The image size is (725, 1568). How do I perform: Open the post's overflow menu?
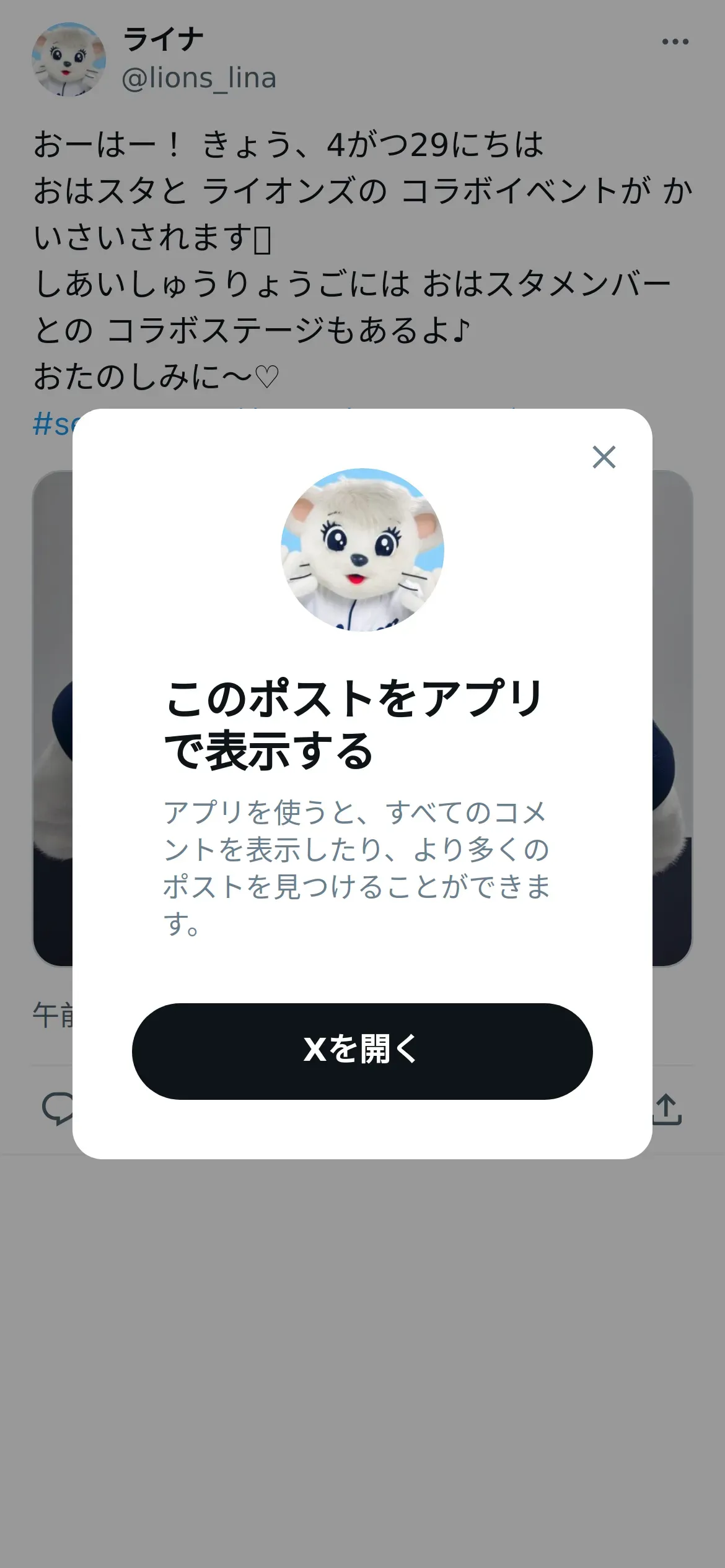click(x=675, y=41)
